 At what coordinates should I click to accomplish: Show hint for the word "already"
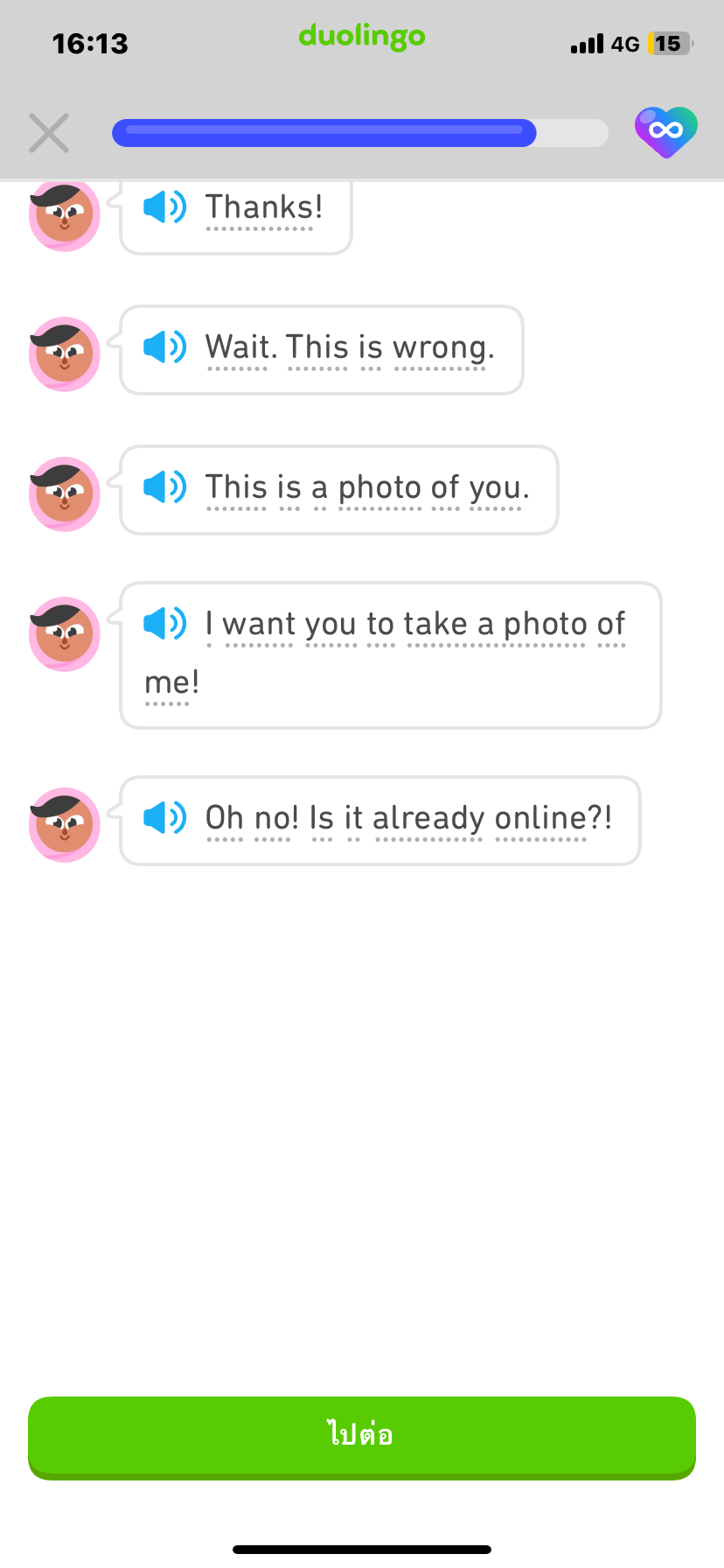click(x=428, y=818)
